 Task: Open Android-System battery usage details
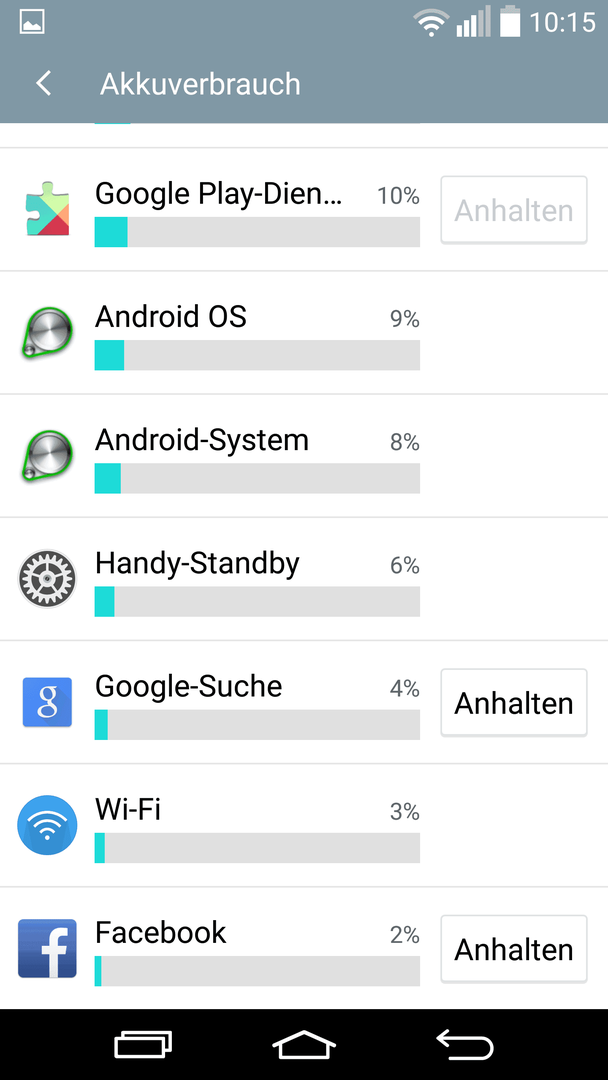pos(304,456)
